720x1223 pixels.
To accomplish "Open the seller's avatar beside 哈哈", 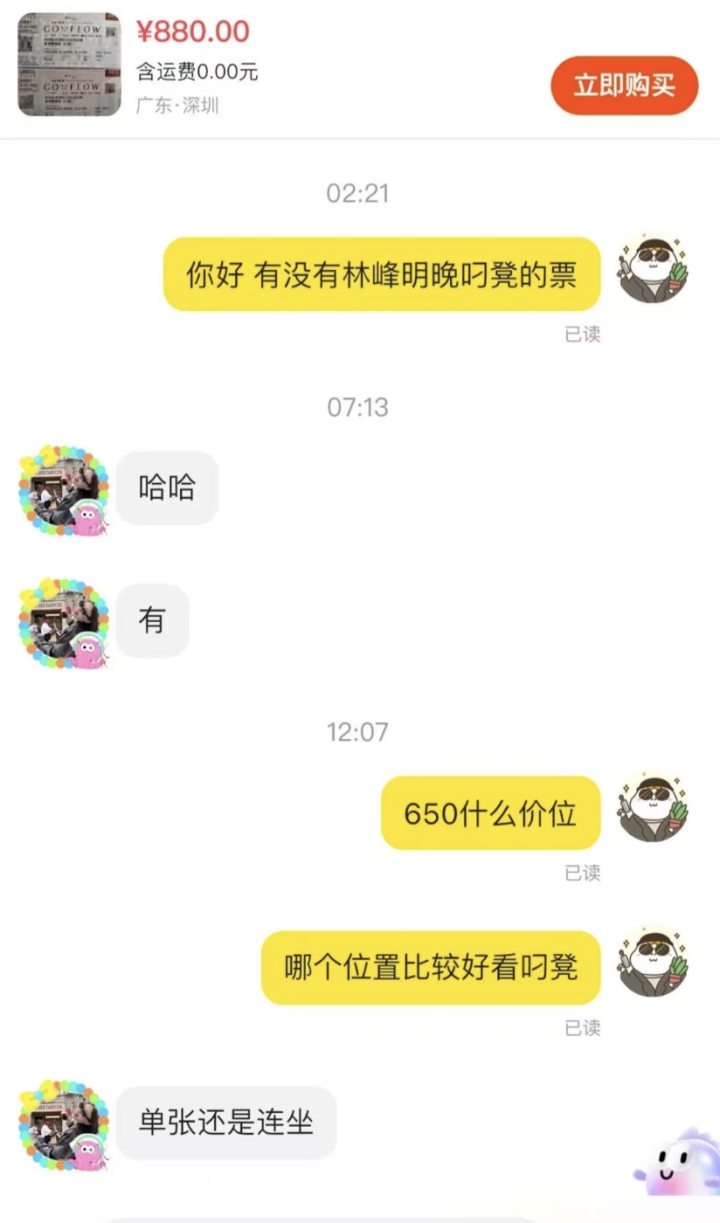I will (x=64, y=491).
